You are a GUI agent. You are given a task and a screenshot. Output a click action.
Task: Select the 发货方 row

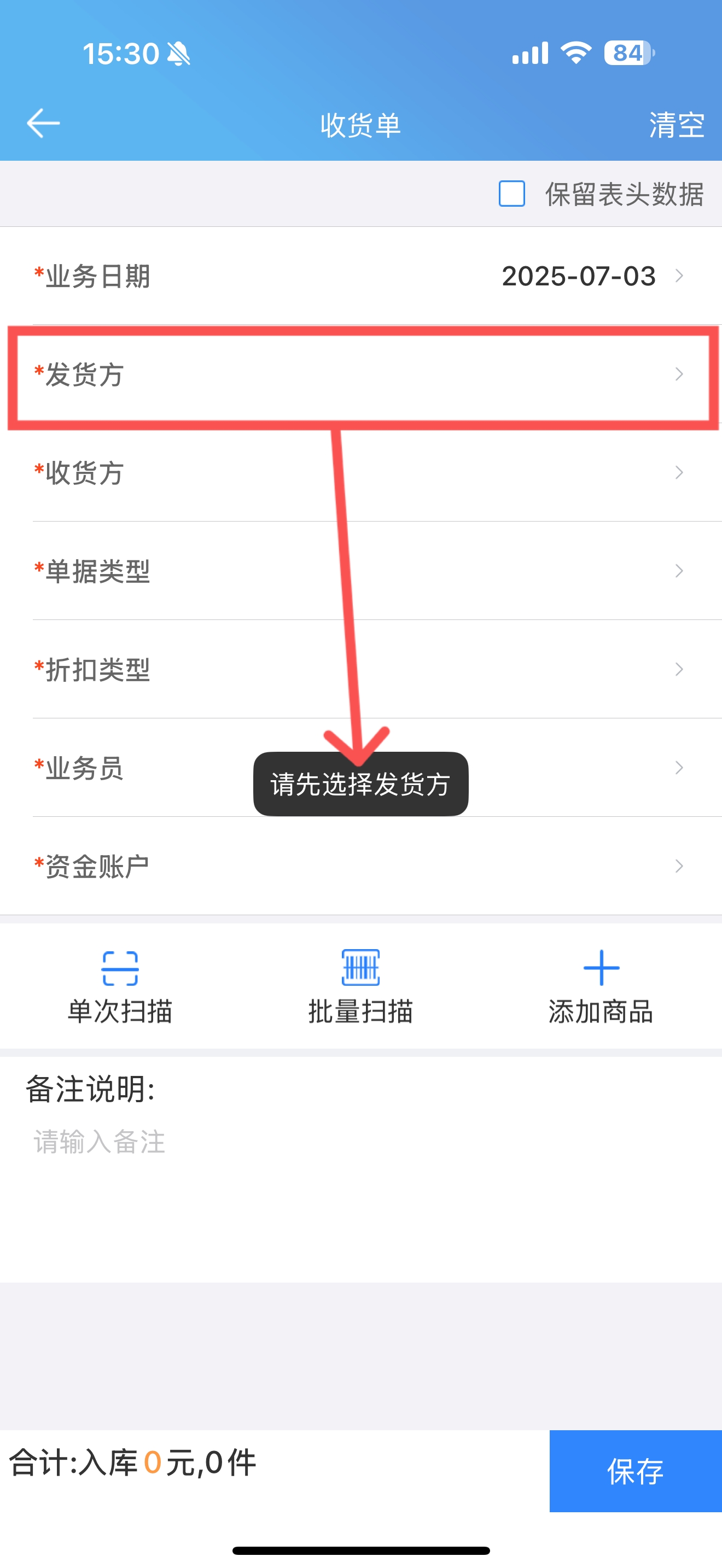pos(361,375)
